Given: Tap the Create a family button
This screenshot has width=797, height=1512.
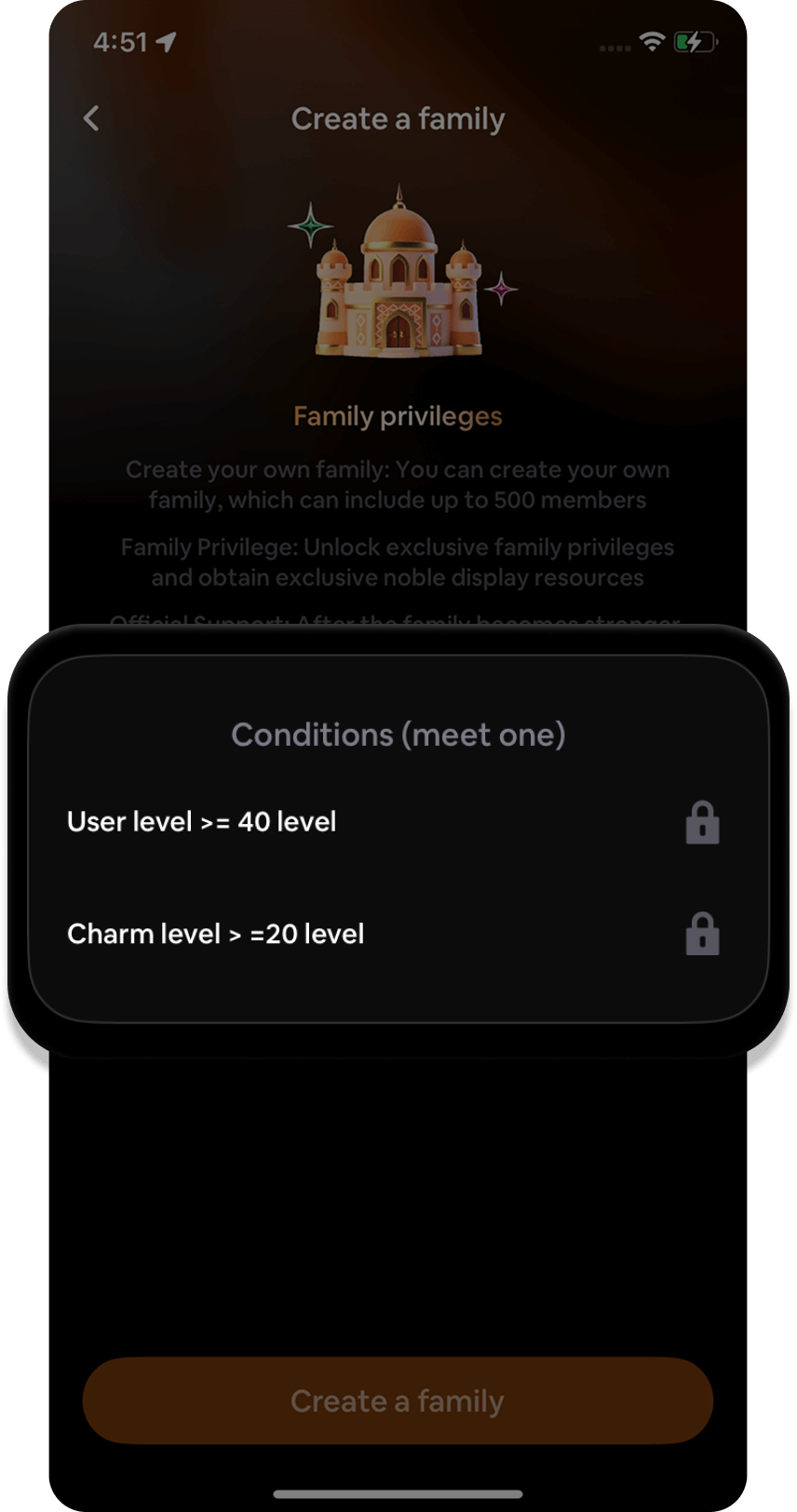Looking at the screenshot, I should point(398,1400).
